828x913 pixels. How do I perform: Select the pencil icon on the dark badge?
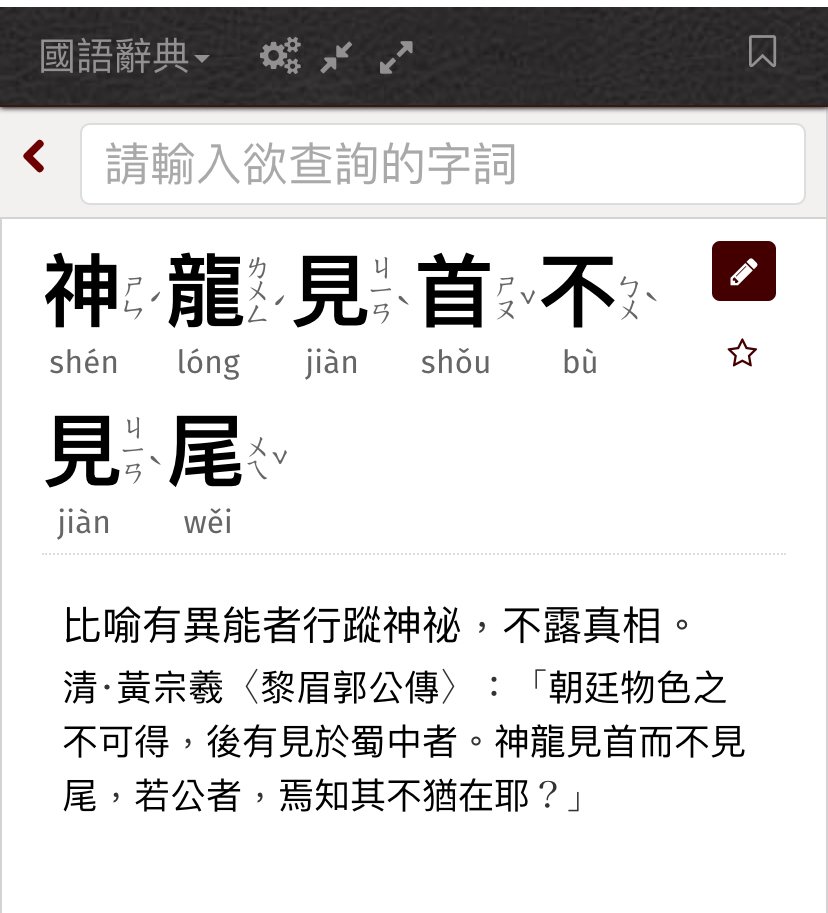(x=744, y=271)
